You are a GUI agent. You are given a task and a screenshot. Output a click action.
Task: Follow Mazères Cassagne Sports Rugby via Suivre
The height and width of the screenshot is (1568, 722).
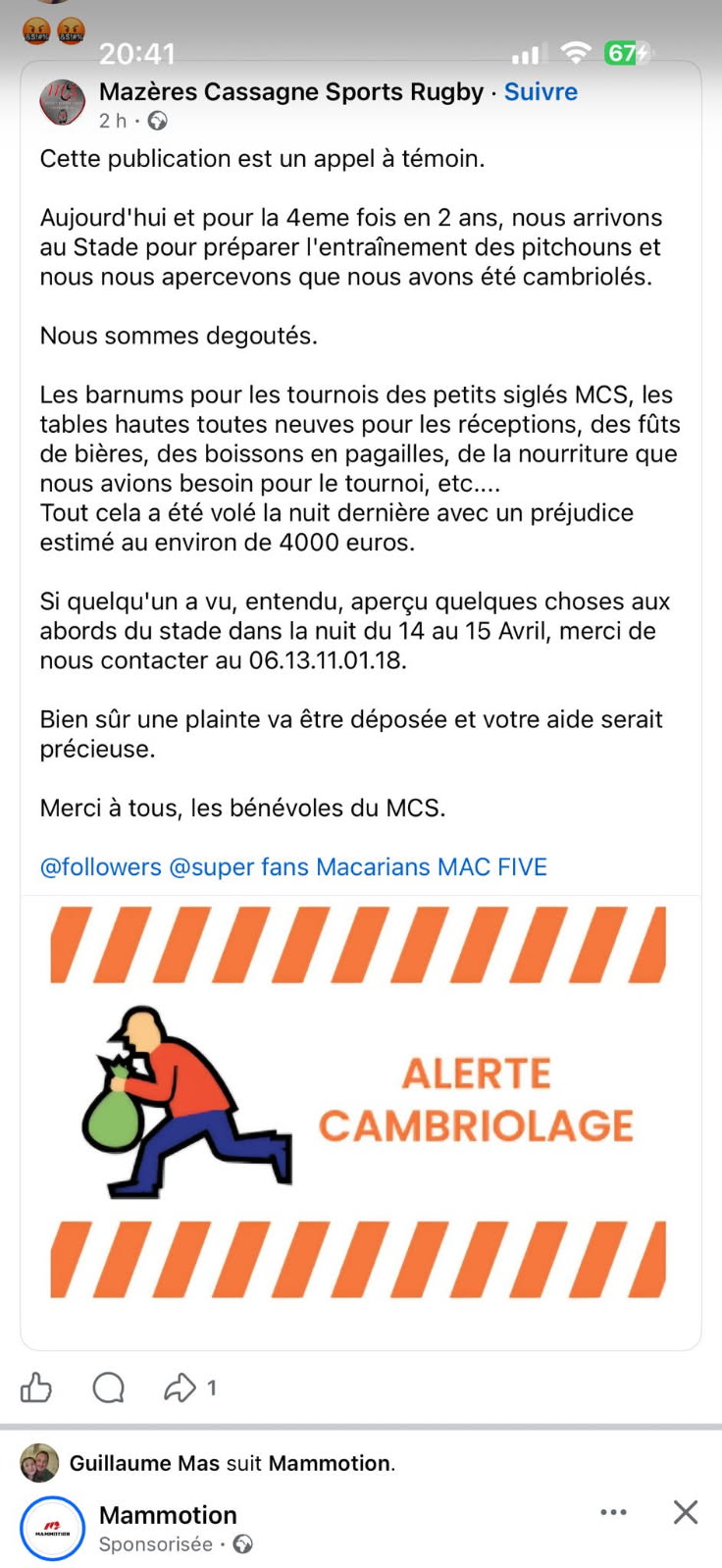[541, 92]
